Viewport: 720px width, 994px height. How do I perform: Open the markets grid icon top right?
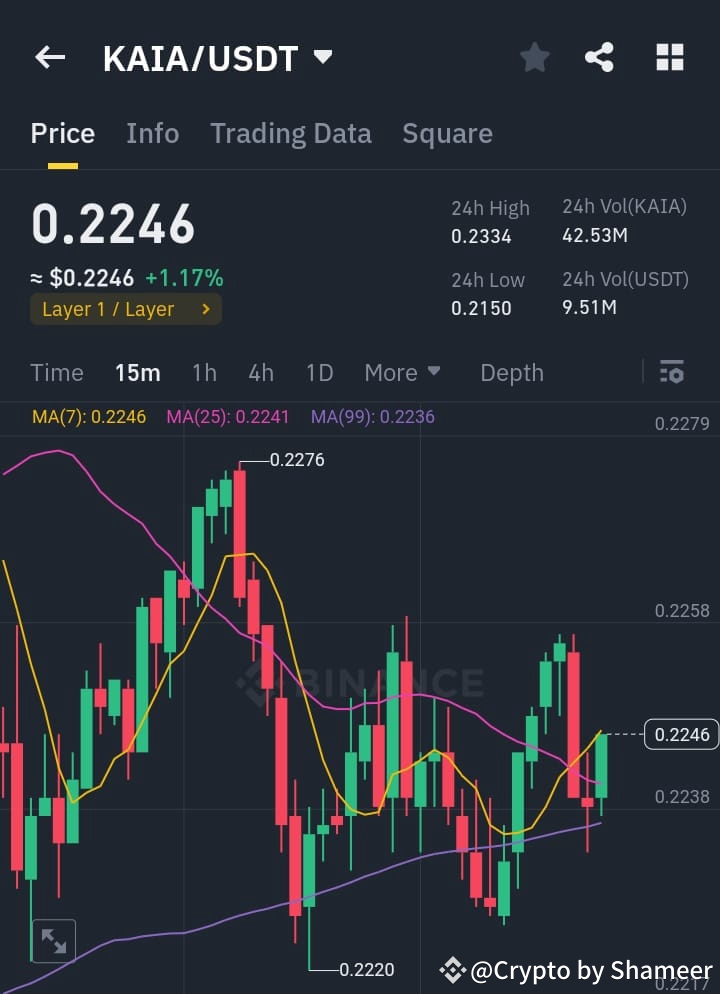(x=668, y=57)
